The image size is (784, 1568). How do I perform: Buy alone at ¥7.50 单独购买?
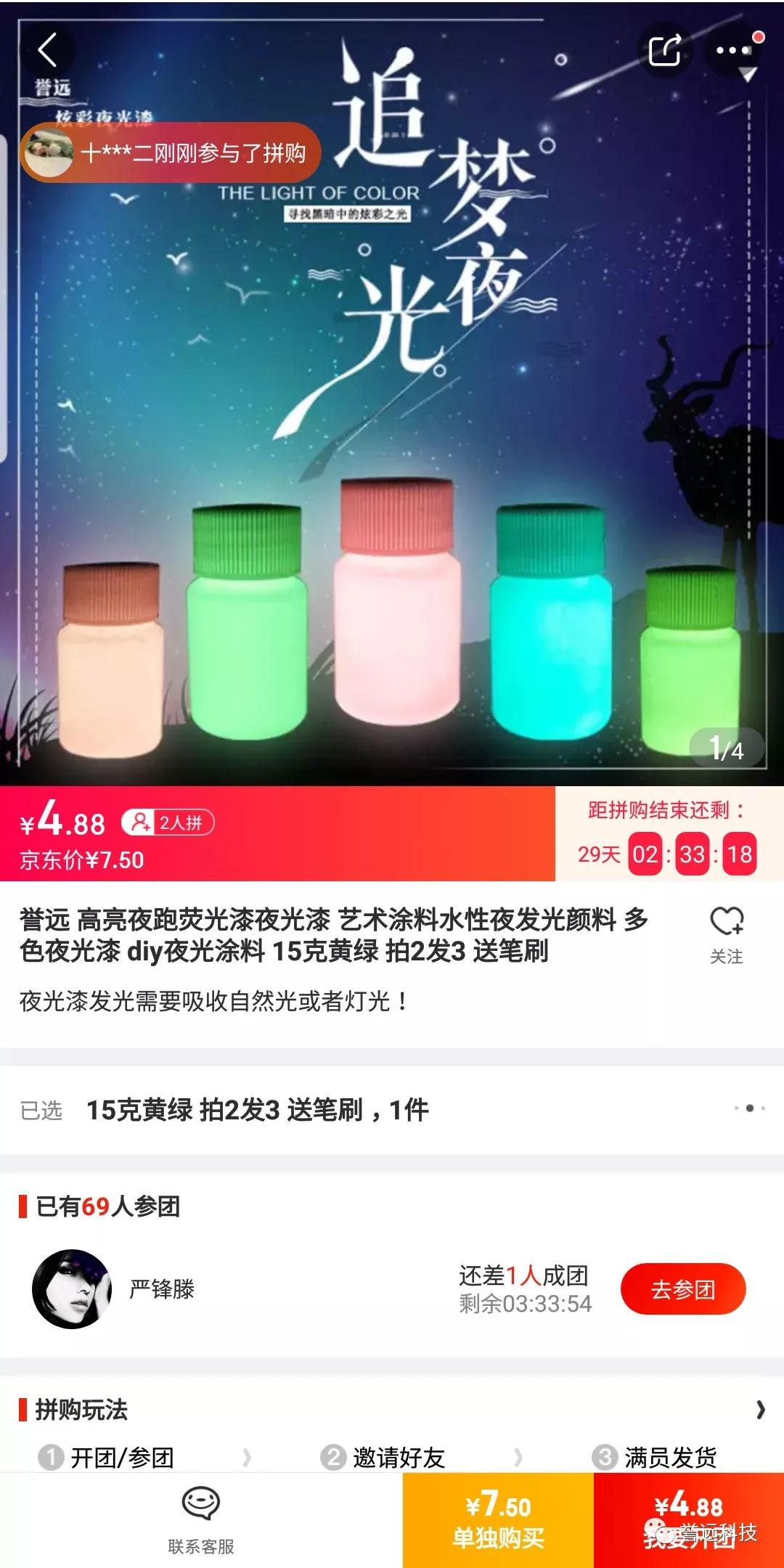click(498, 1520)
